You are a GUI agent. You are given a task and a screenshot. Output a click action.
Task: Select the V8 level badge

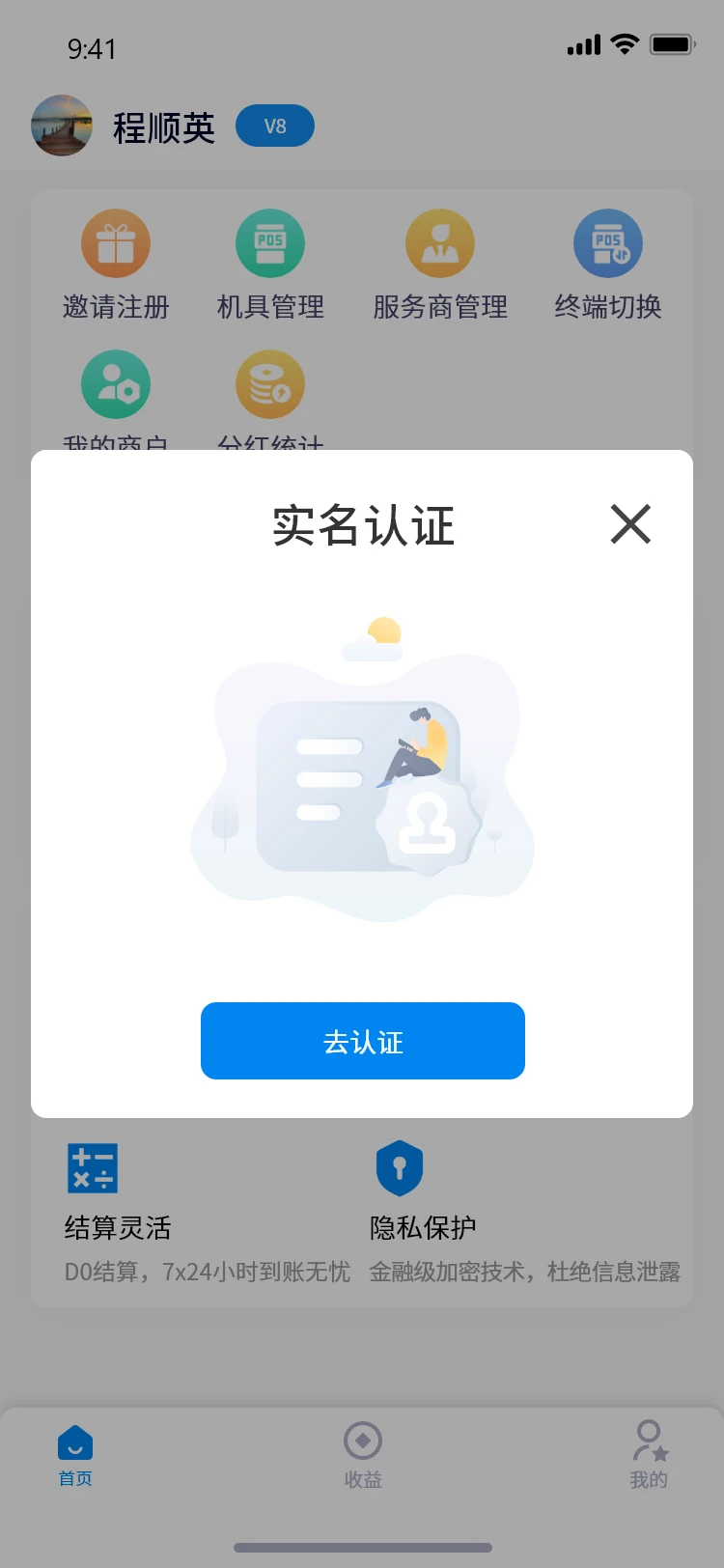275,126
